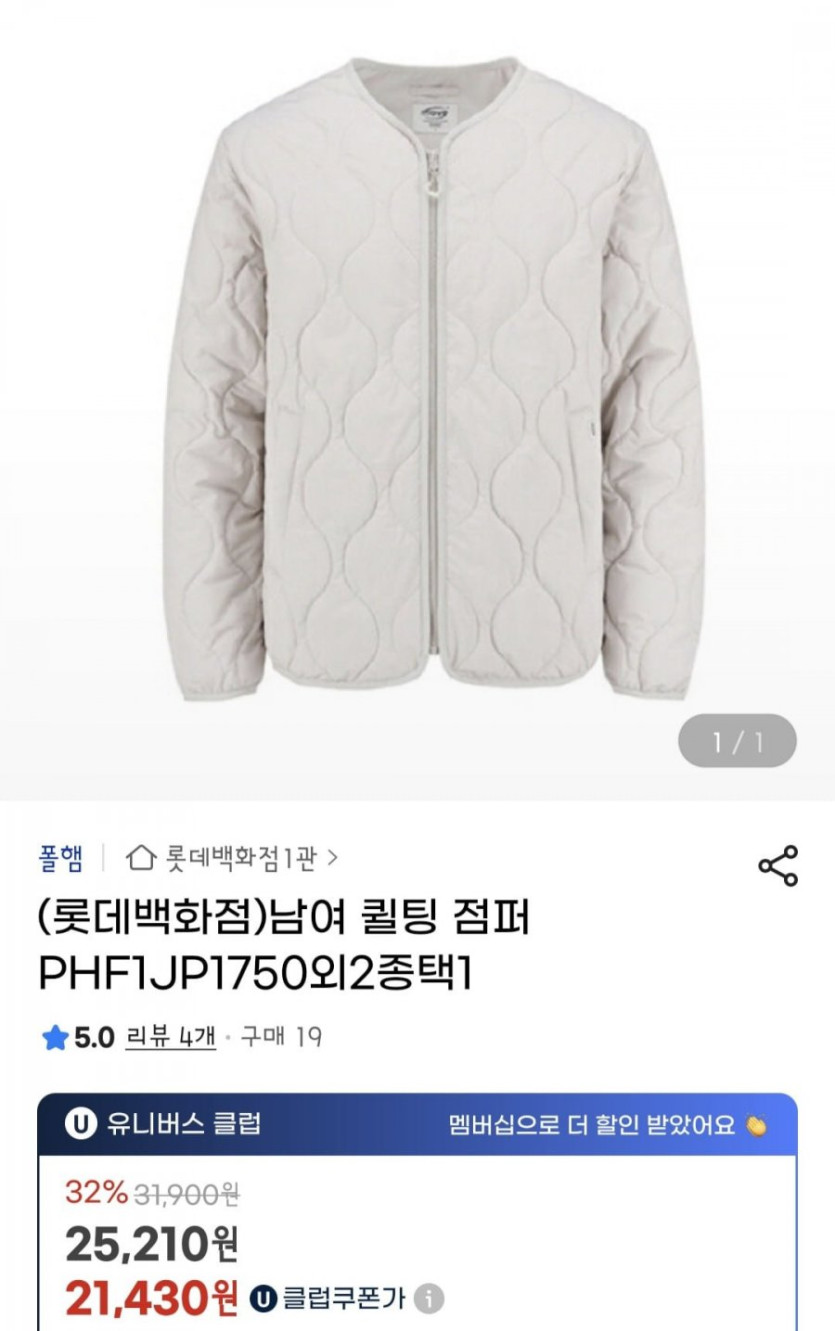The height and width of the screenshot is (1331, 835).
Task: Share this quilted jumper product
Action: pyautogui.click(x=778, y=866)
